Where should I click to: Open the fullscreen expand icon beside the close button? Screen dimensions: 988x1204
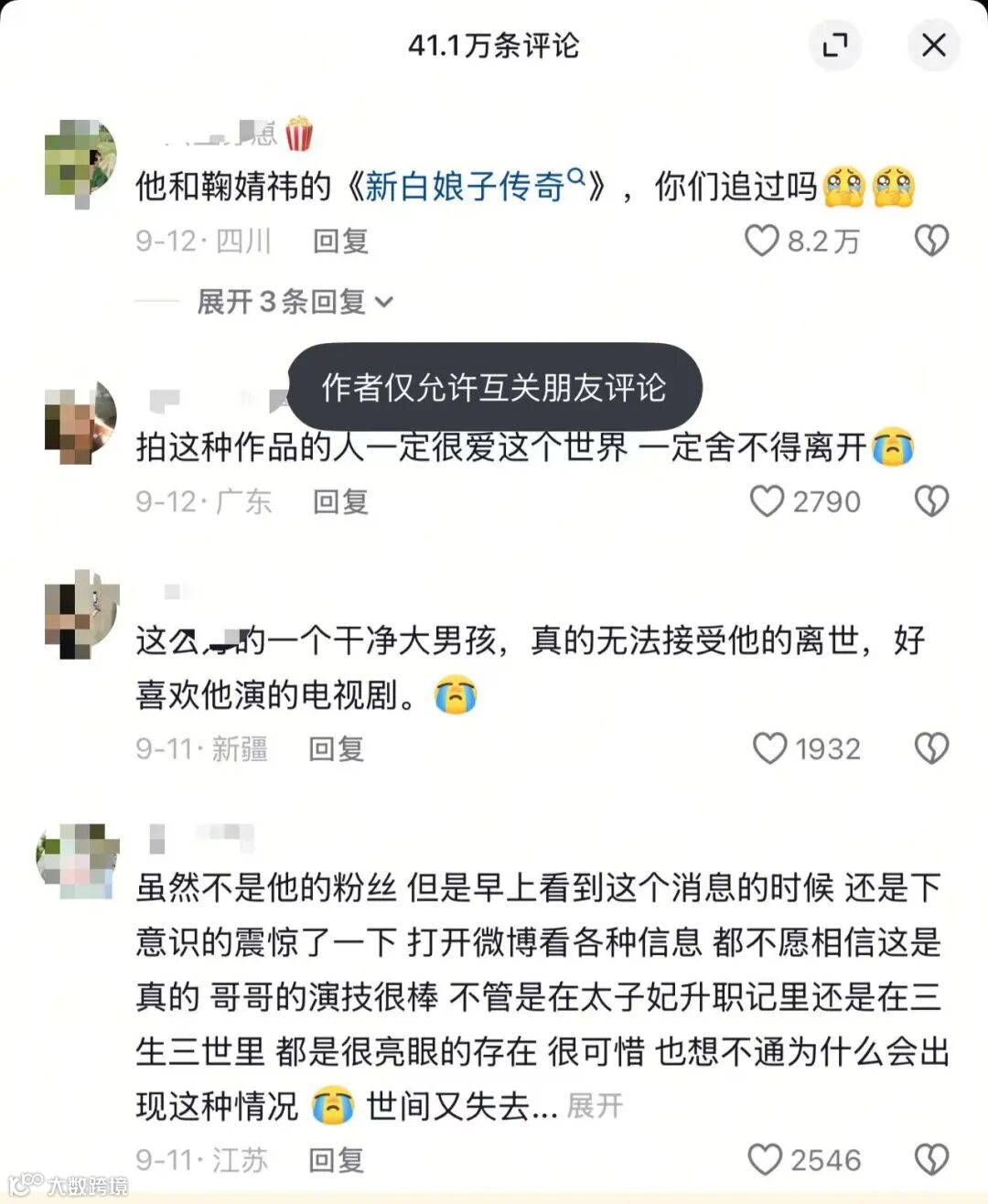834,46
